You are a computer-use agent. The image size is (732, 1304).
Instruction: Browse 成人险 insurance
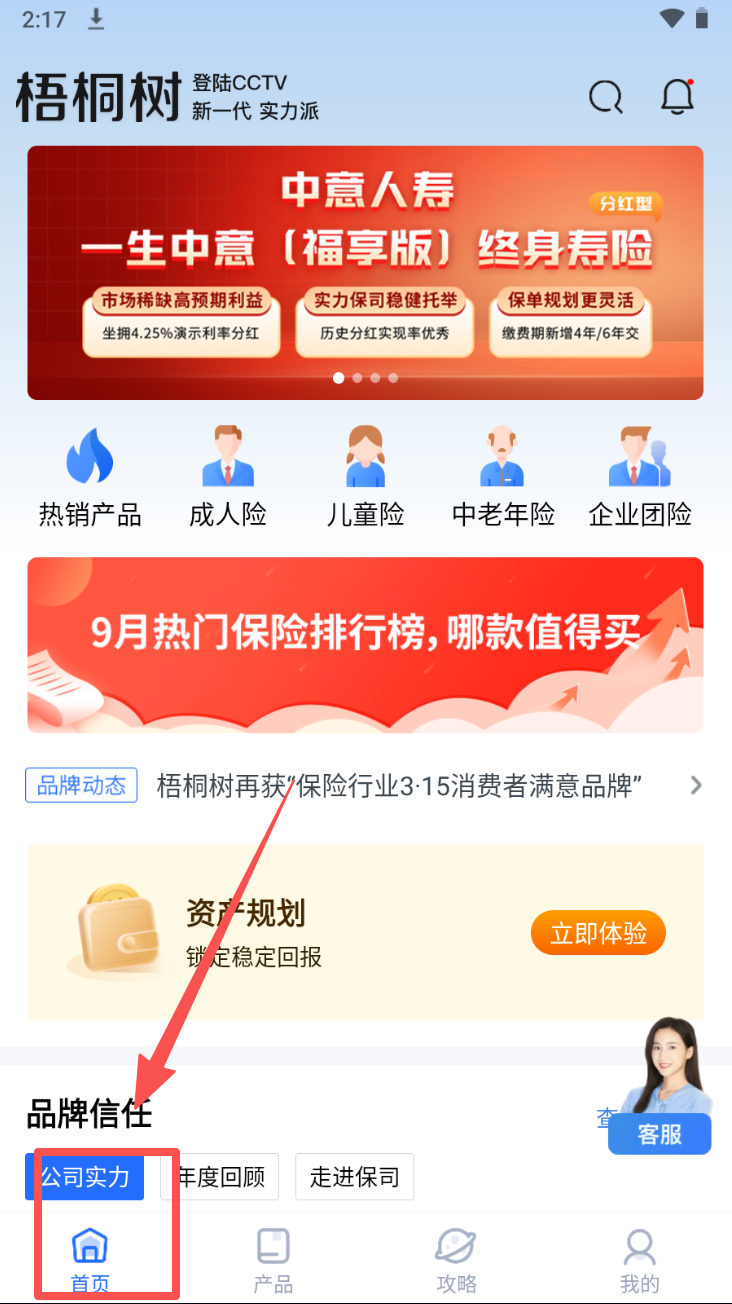[228, 477]
